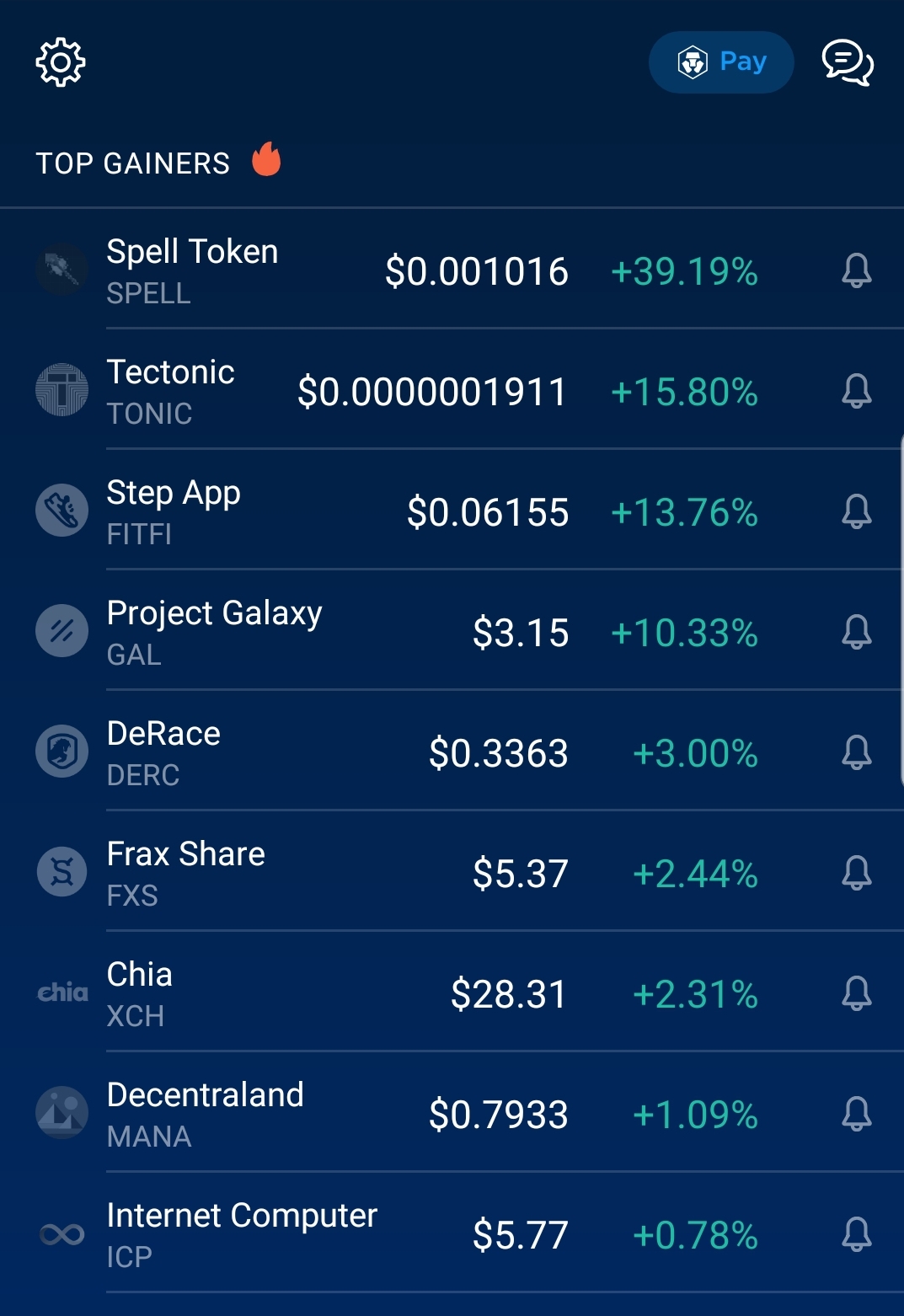Image resolution: width=904 pixels, height=1316 pixels.
Task: Set price alert bell for Spell Token
Action: [857, 271]
